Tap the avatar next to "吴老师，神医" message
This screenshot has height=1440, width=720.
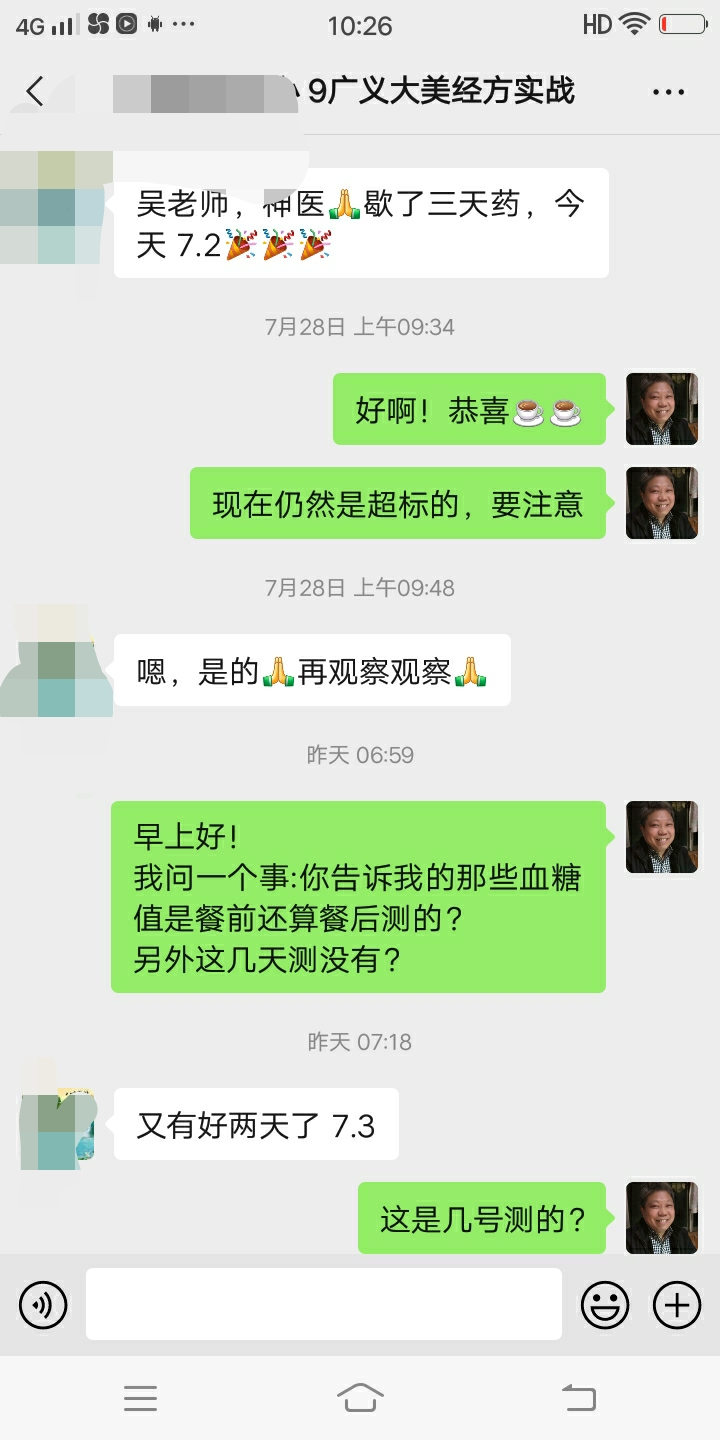point(56,206)
